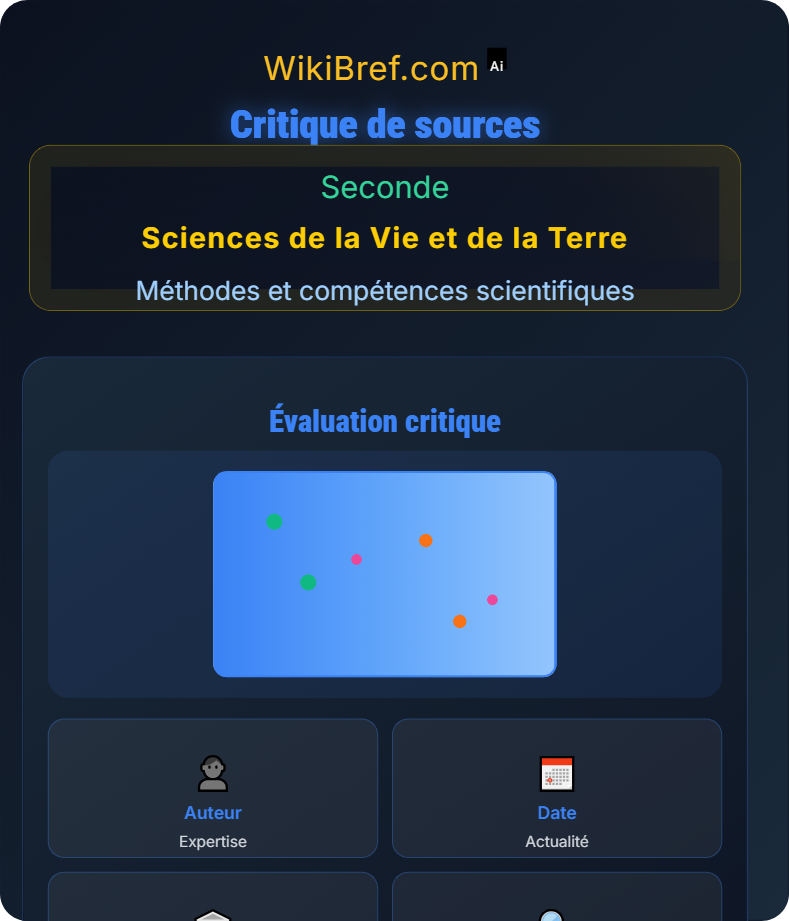Select the shield icon in the bottom card
The width and height of the screenshot is (789, 921).
213,915
